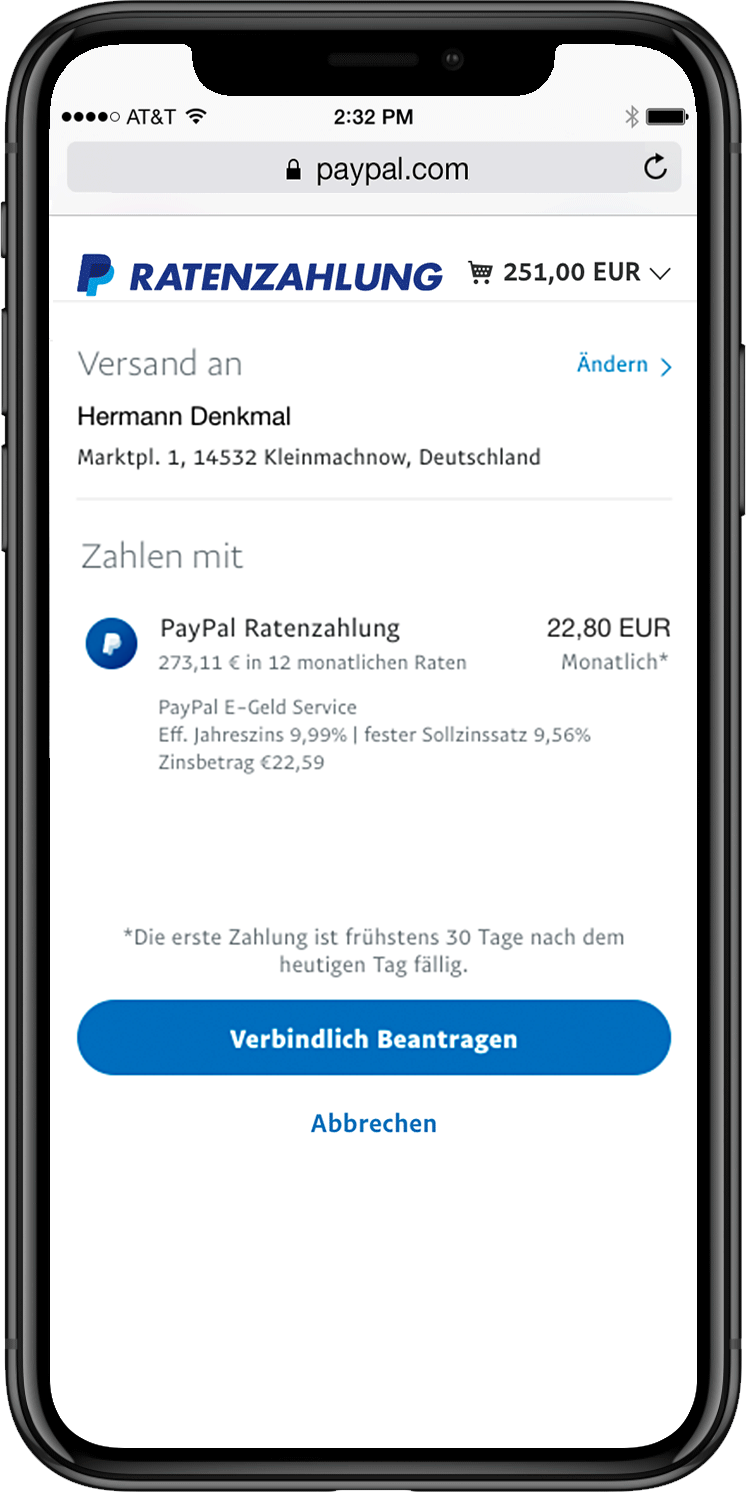Image resolution: width=746 pixels, height=1492 pixels.
Task: Confirm with Verbindlich Beantragen
Action: (374, 1039)
